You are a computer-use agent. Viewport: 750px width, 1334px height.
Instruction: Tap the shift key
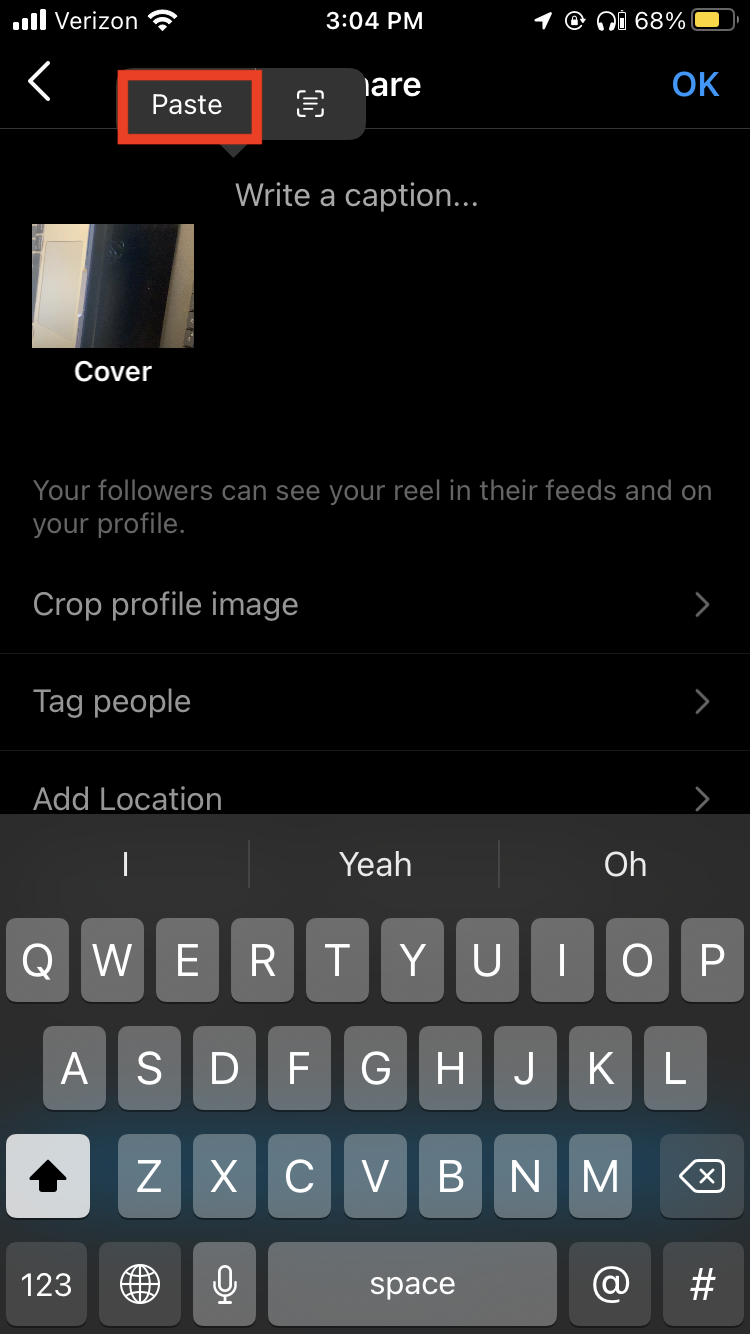[x=48, y=1176]
